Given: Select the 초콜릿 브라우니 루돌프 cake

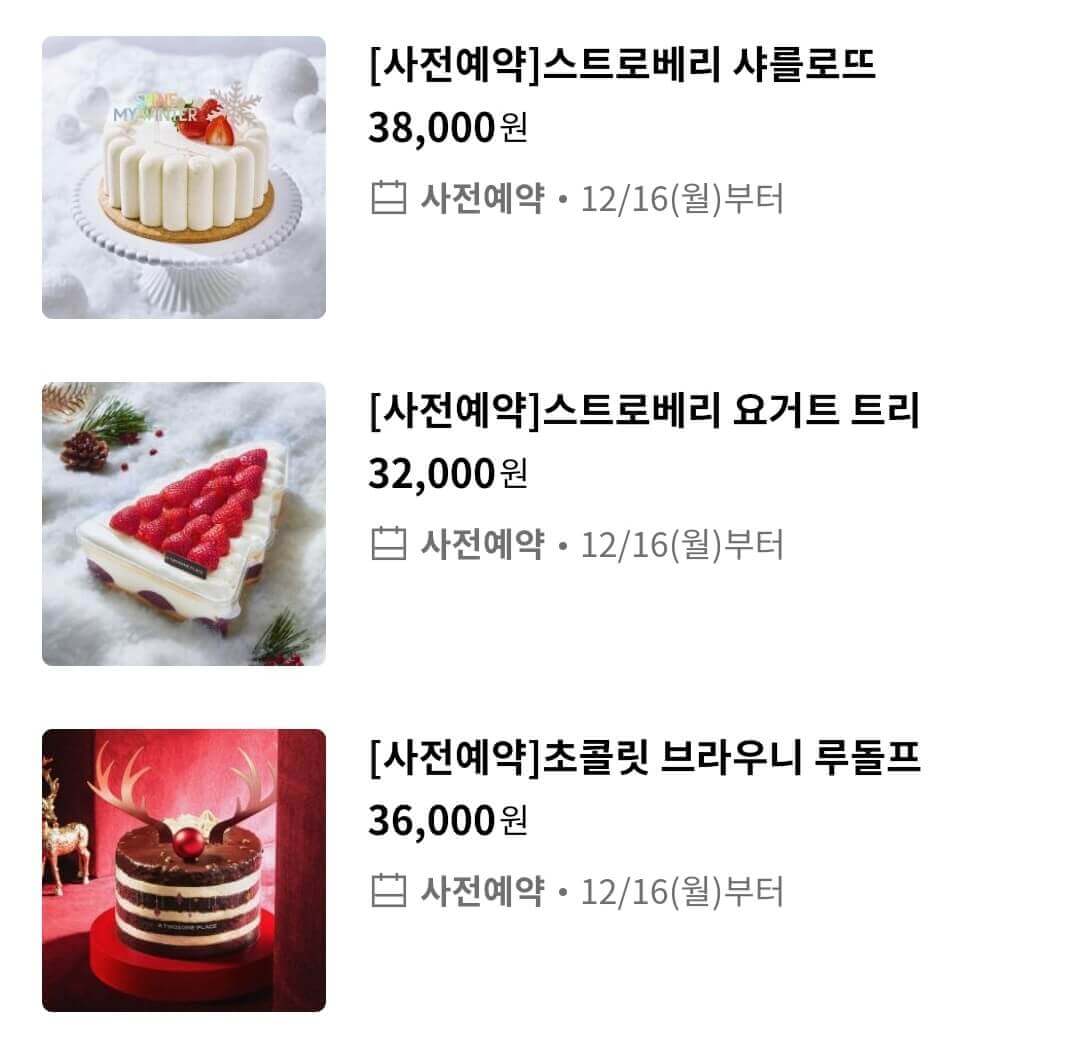Looking at the screenshot, I should (x=644, y=758).
